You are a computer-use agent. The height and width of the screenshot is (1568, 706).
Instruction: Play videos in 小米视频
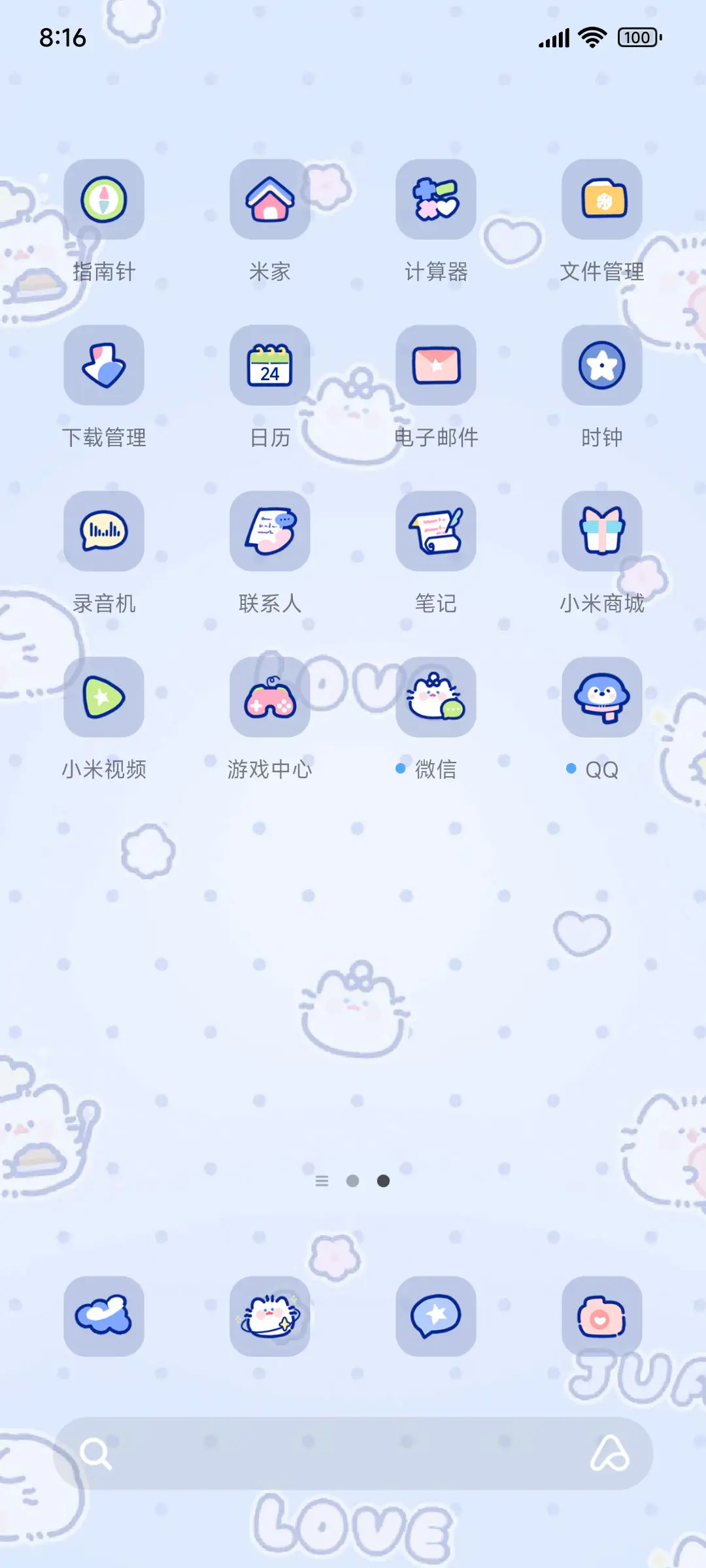click(x=104, y=697)
